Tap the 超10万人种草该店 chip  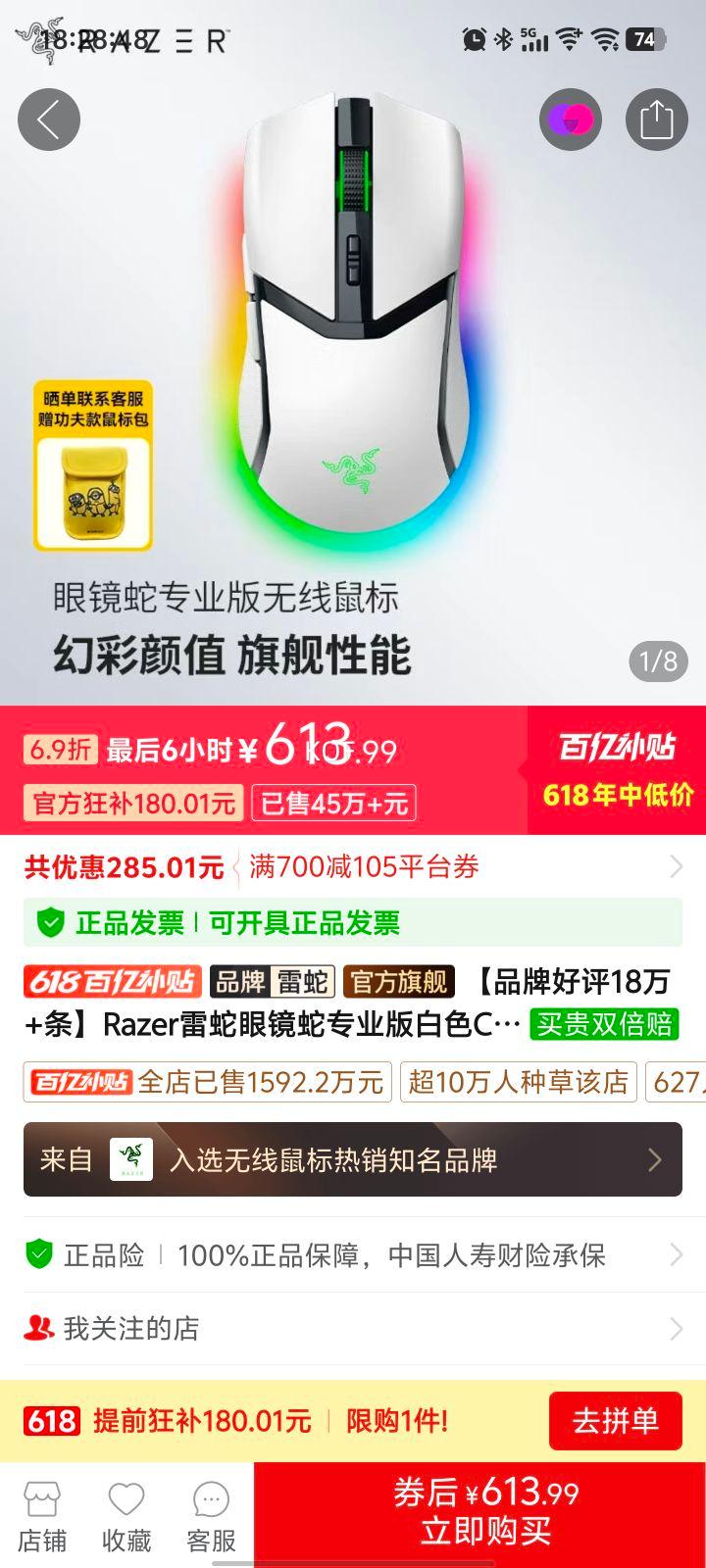tap(518, 1082)
